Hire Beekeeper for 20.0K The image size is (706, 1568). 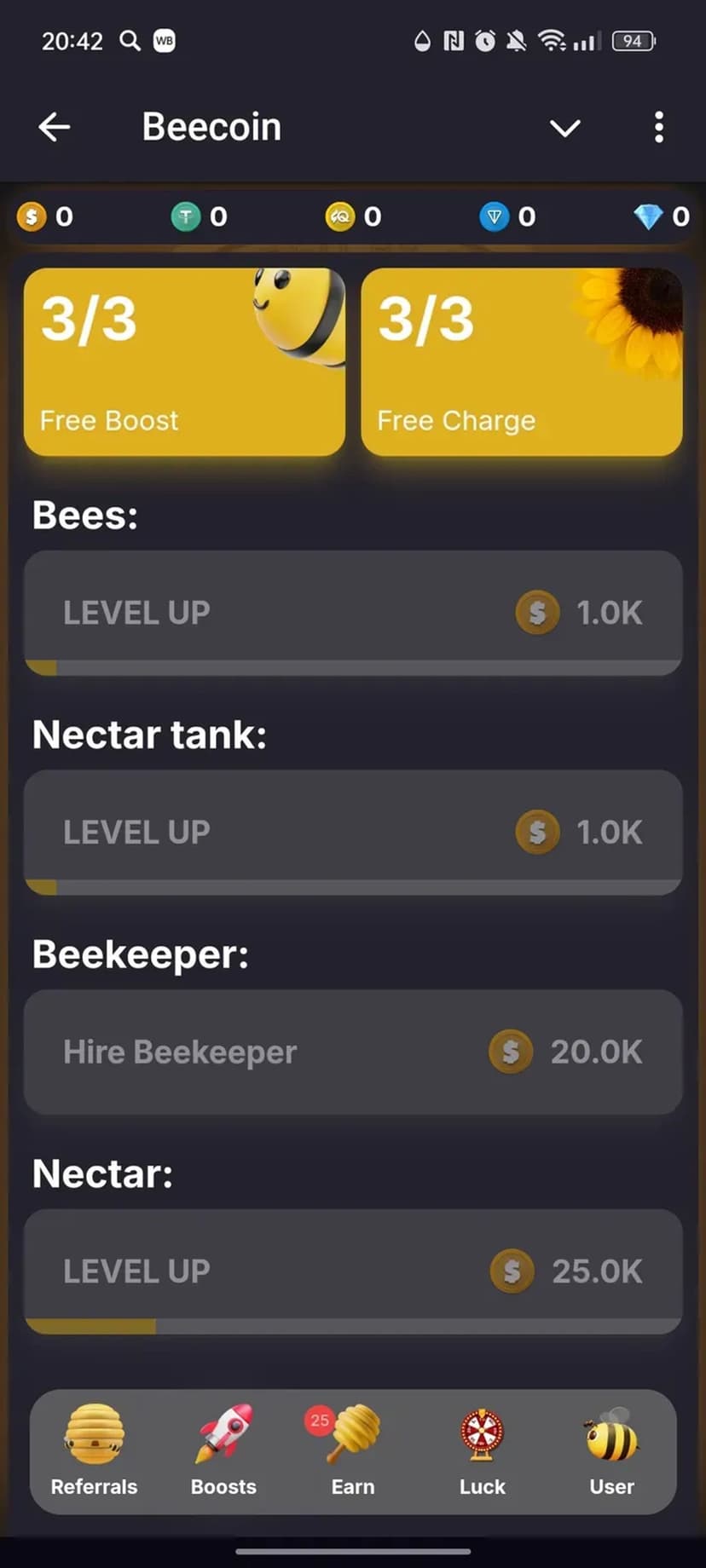click(353, 1052)
